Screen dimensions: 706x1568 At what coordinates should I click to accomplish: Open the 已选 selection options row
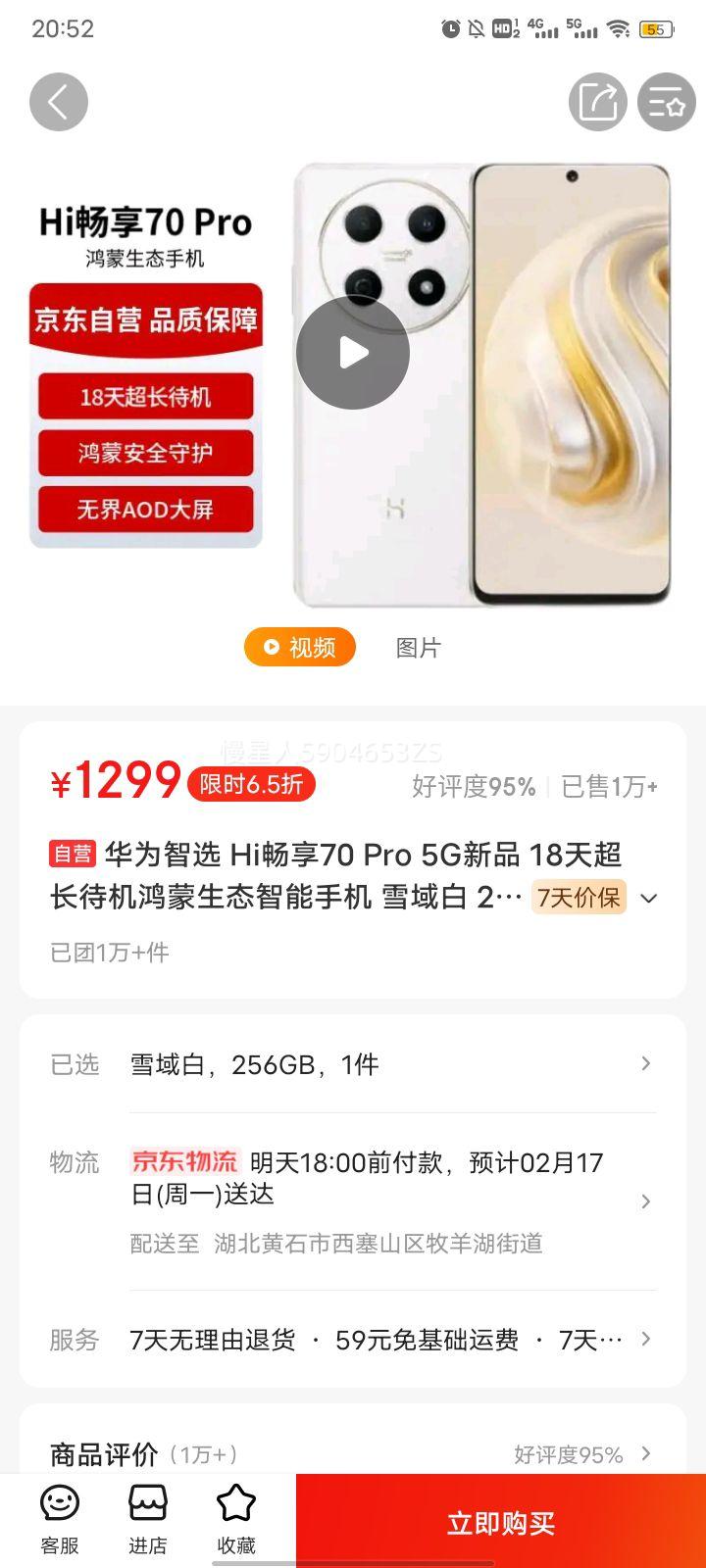pos(644,1064)
